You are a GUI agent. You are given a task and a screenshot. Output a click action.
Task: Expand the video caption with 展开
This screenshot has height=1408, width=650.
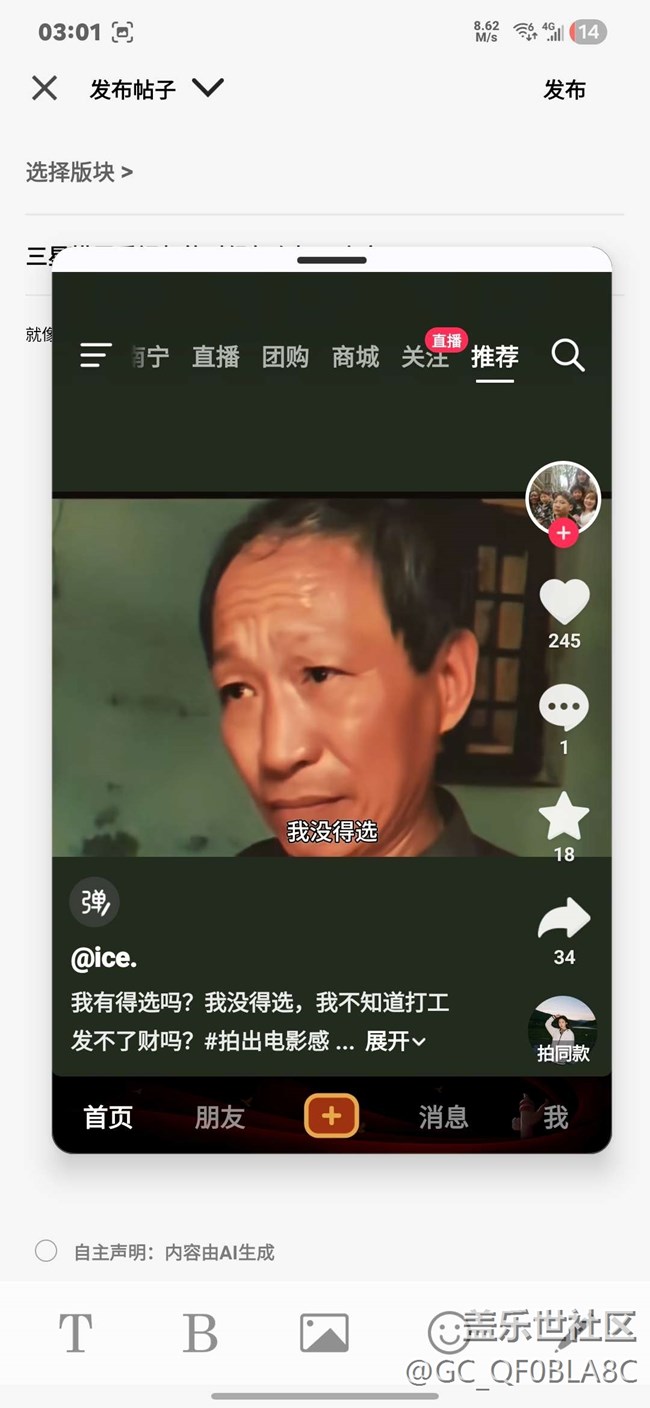[x=395, y=1041]
